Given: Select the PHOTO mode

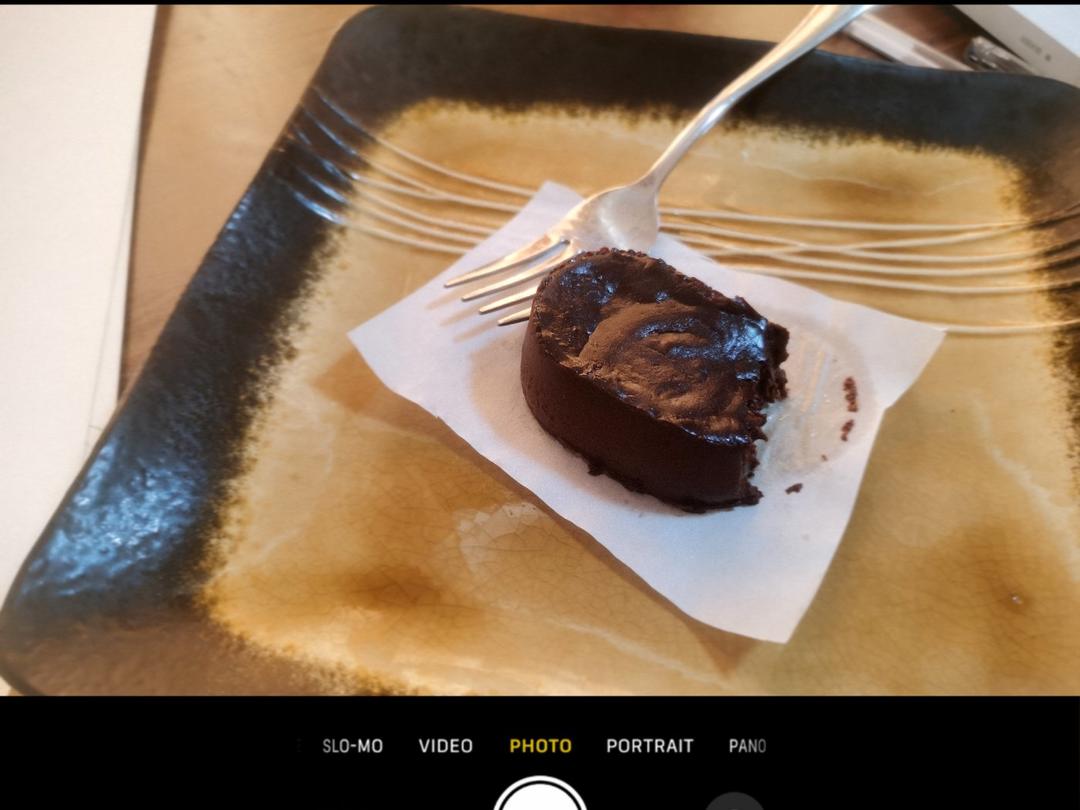Looking at the screenshot, I should (x=540, y=746).
